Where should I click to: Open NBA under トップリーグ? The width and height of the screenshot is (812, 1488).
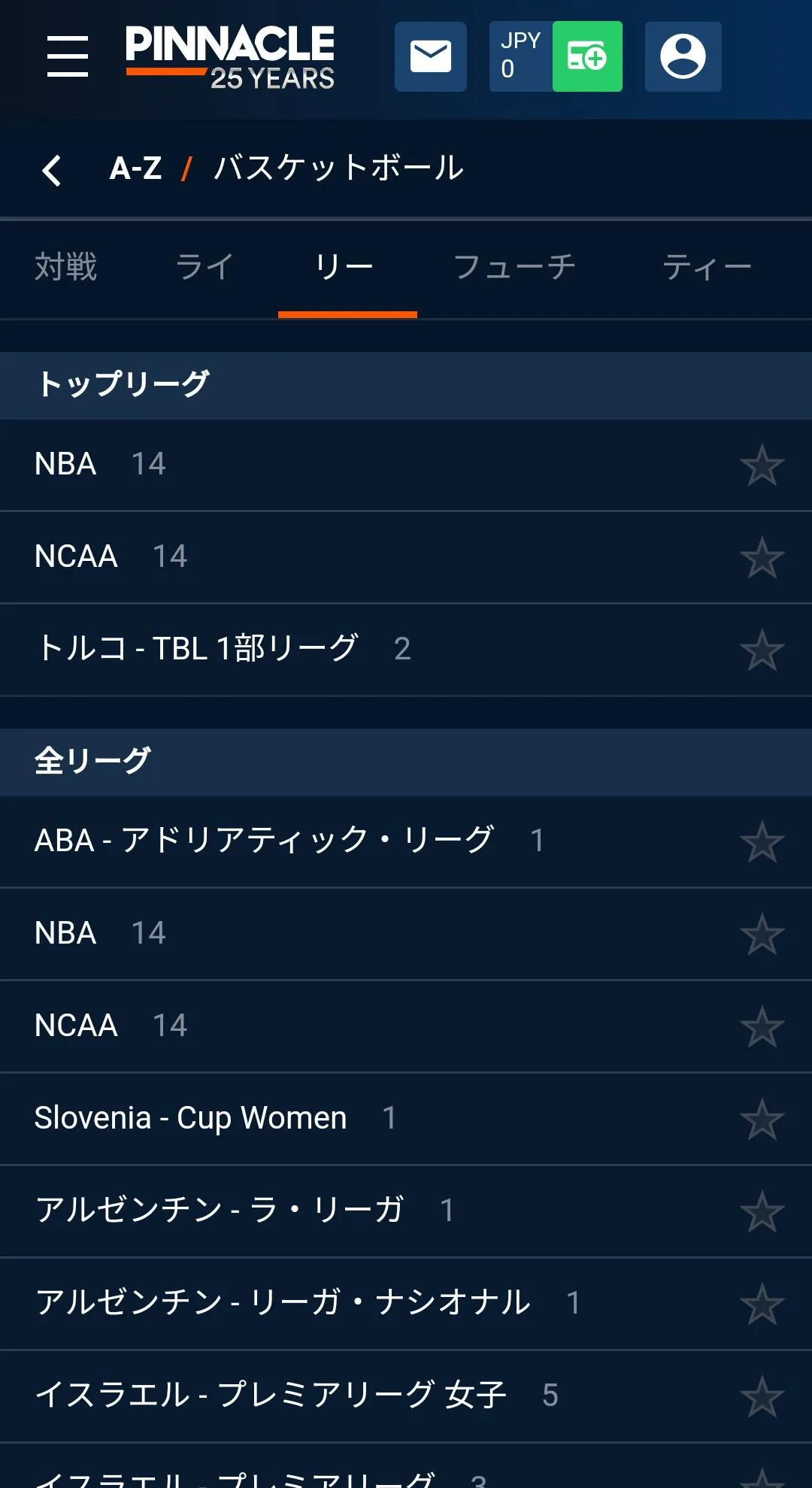coord(66,464)
